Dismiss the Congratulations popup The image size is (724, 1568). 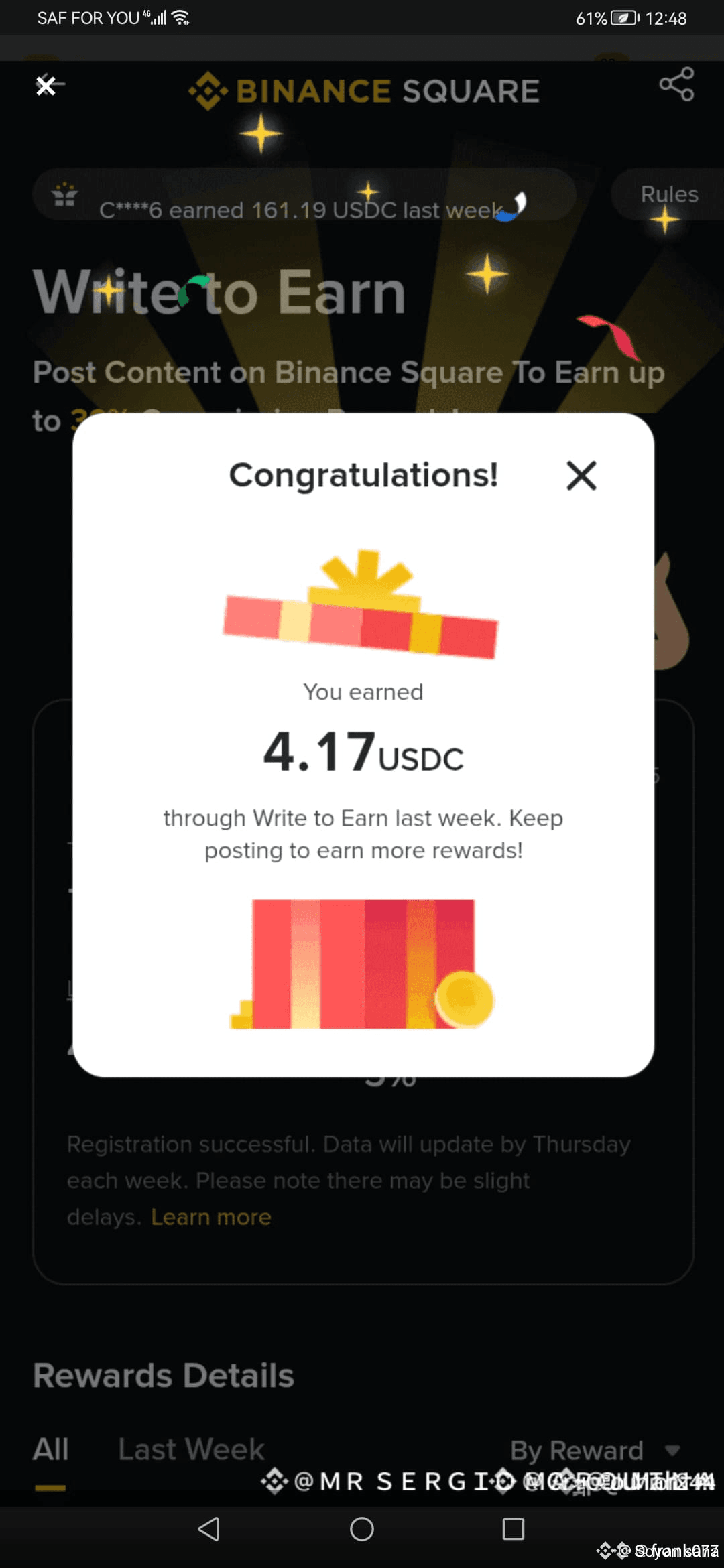click(x=581, y=476)
